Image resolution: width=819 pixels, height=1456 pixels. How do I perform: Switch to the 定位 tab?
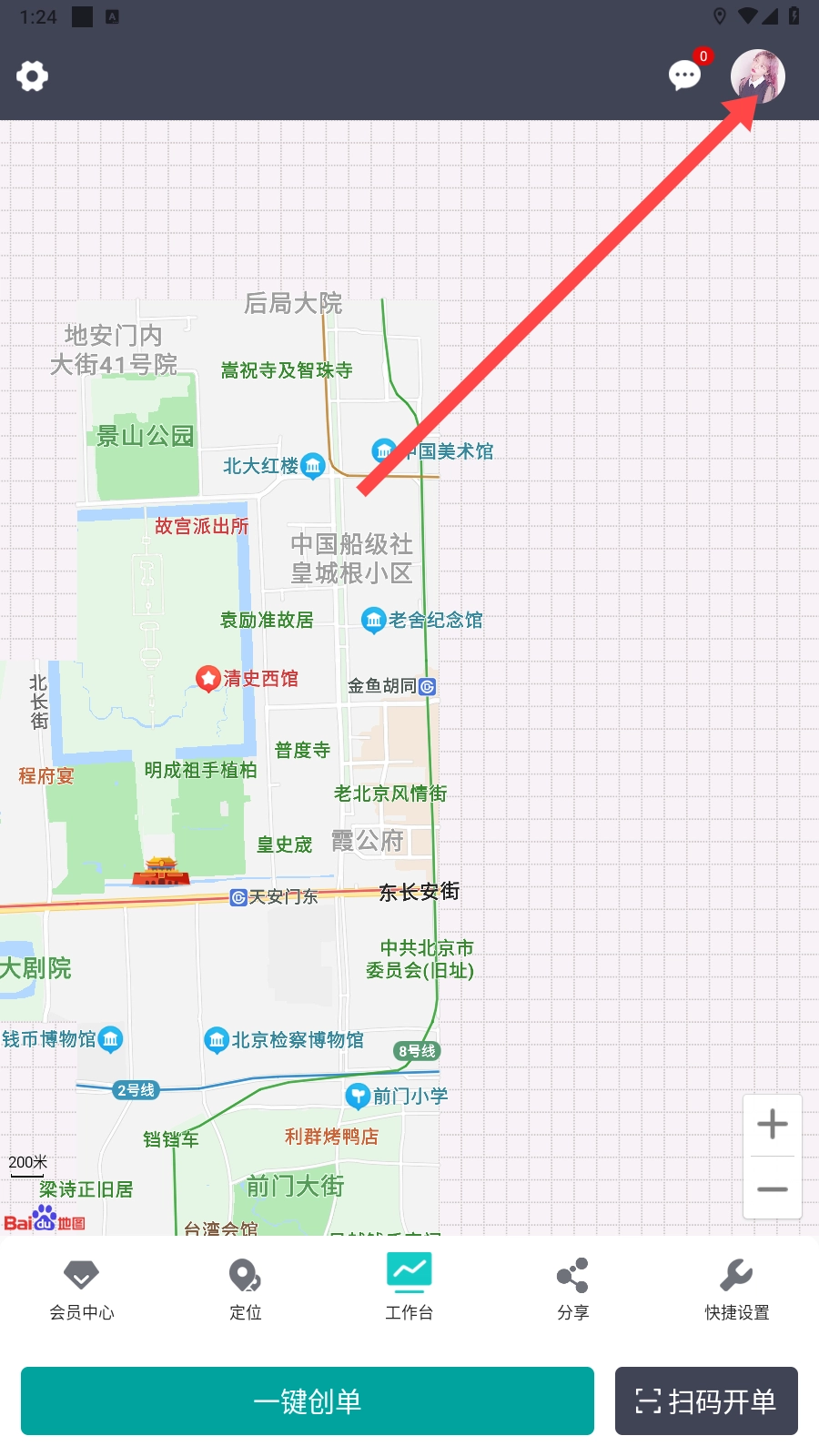[x=246, y=1288]
